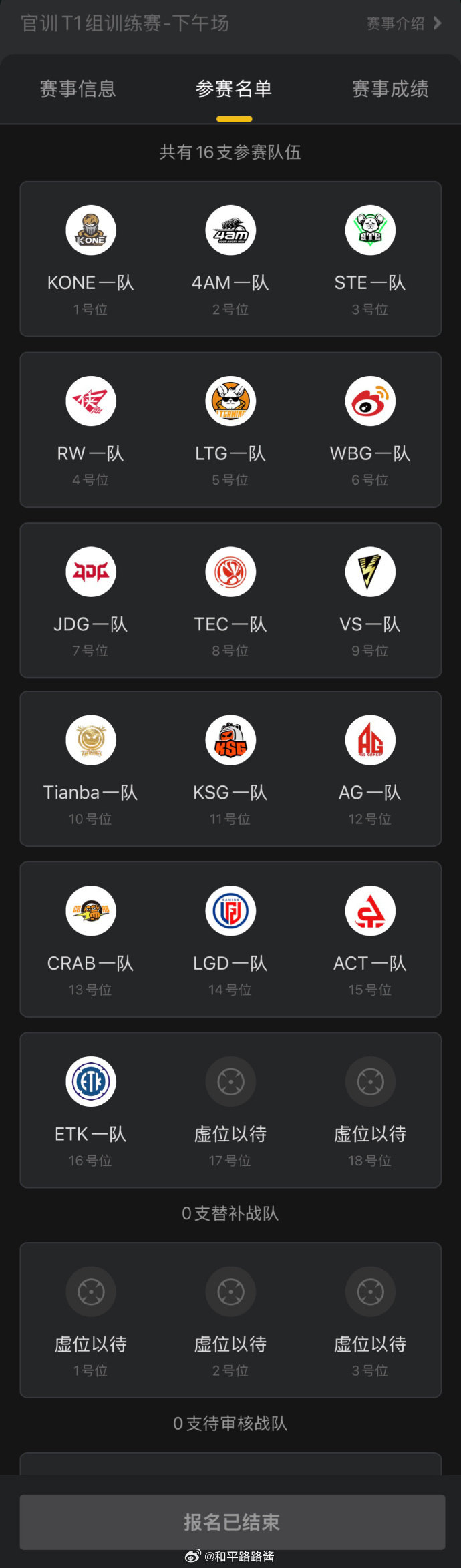
Task: Open the Tianba一队 team entry
Action: 91,741
